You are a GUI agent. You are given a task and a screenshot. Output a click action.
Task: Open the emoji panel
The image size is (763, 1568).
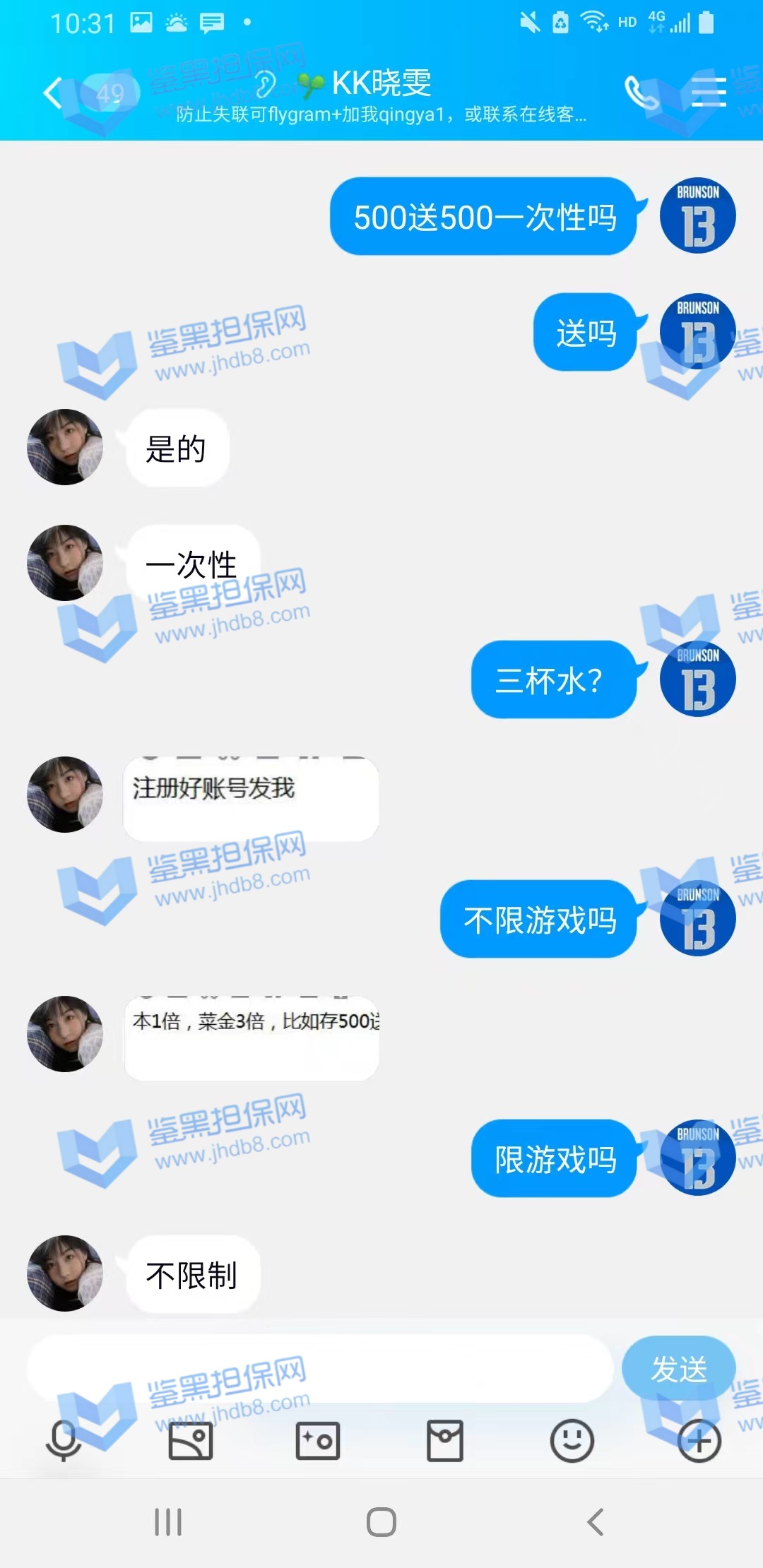pos(572,1440)
